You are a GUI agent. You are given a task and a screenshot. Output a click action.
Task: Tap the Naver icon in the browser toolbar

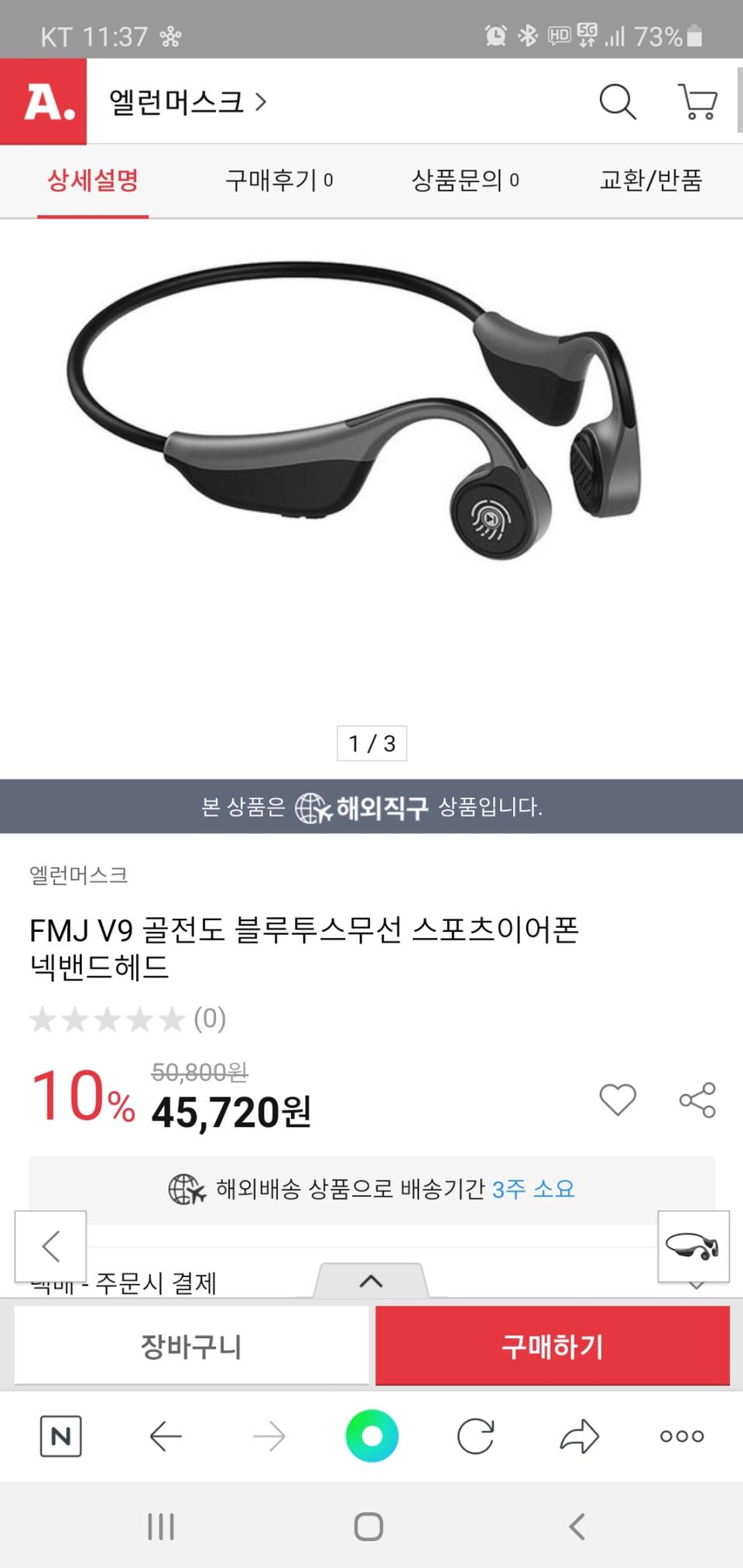(x=60, y=1436)
